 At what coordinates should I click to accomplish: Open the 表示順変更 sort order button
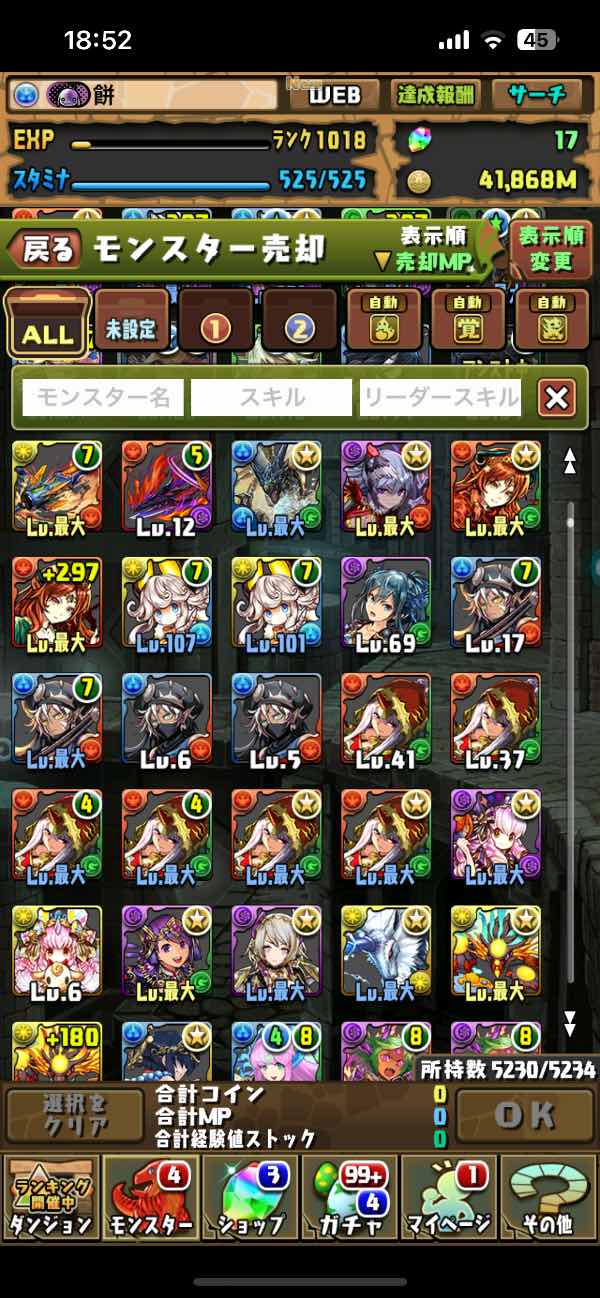pos(550,249)
